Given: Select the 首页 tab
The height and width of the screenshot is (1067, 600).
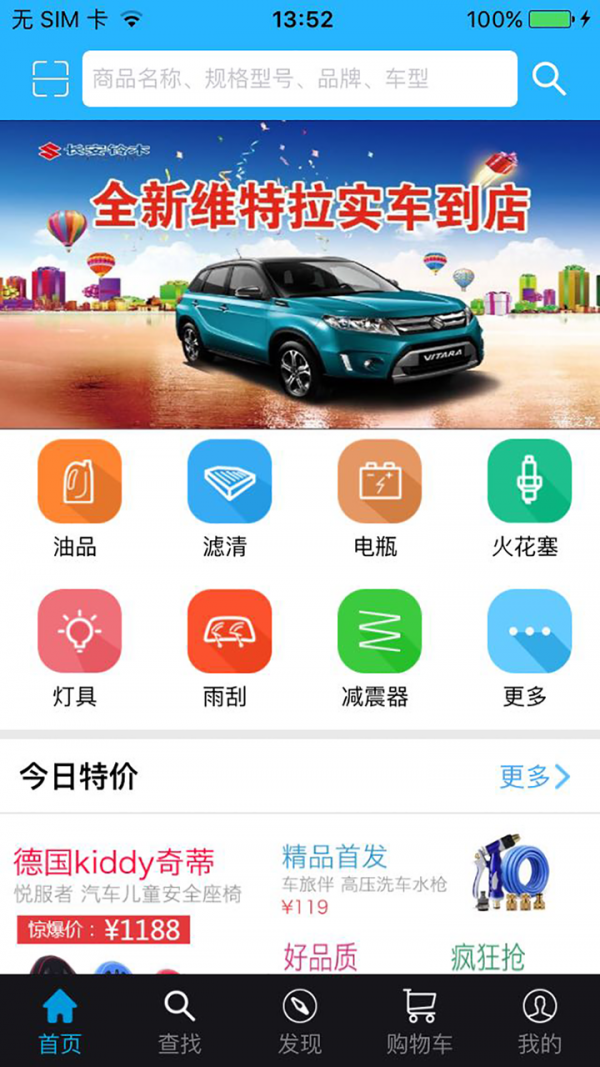Looking at the screenshot, I should (x=60, y=1020).
